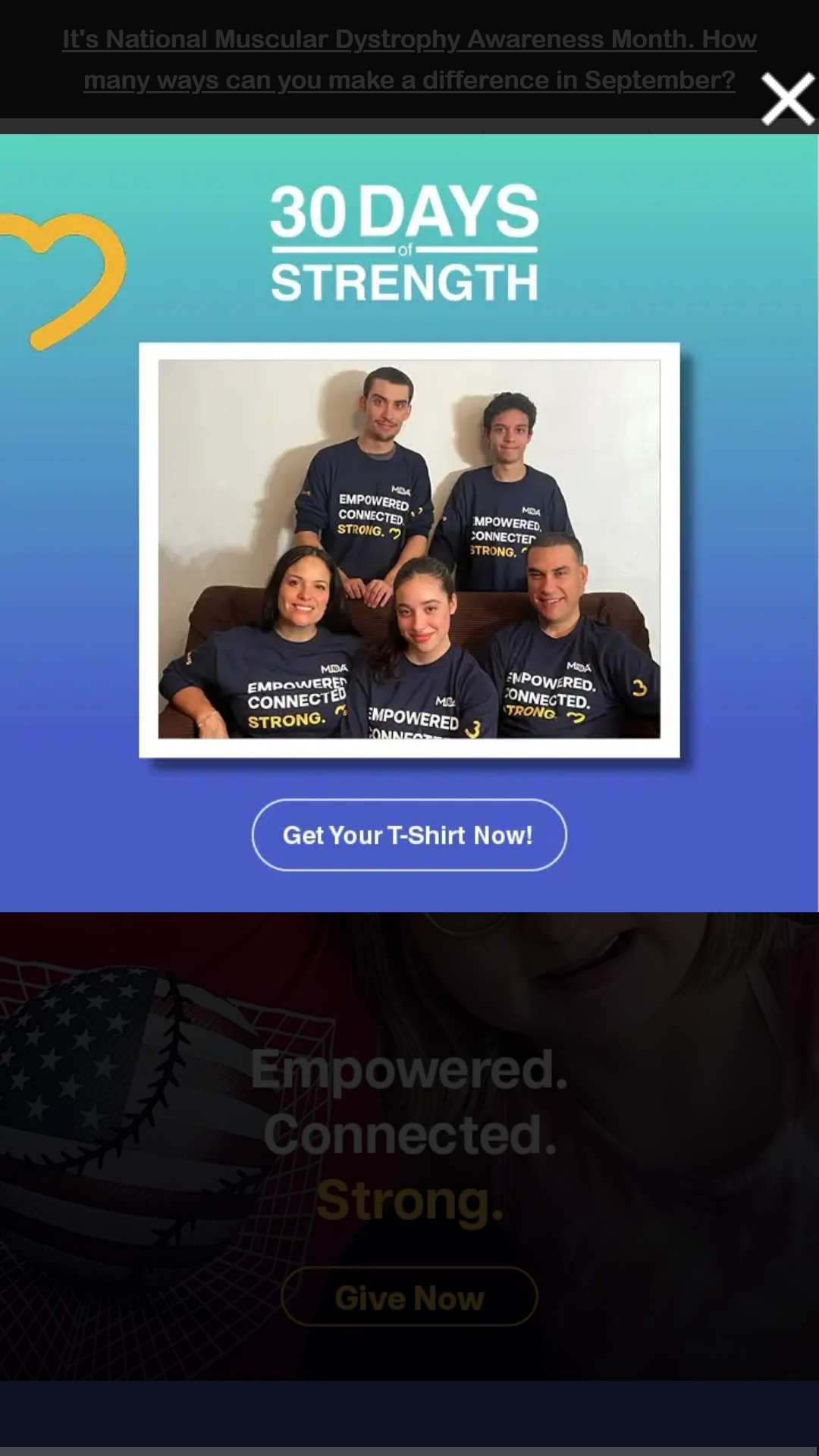Close the 30 Days of Strength popup
Screen dimensions: 819x1456
[788, 99]
